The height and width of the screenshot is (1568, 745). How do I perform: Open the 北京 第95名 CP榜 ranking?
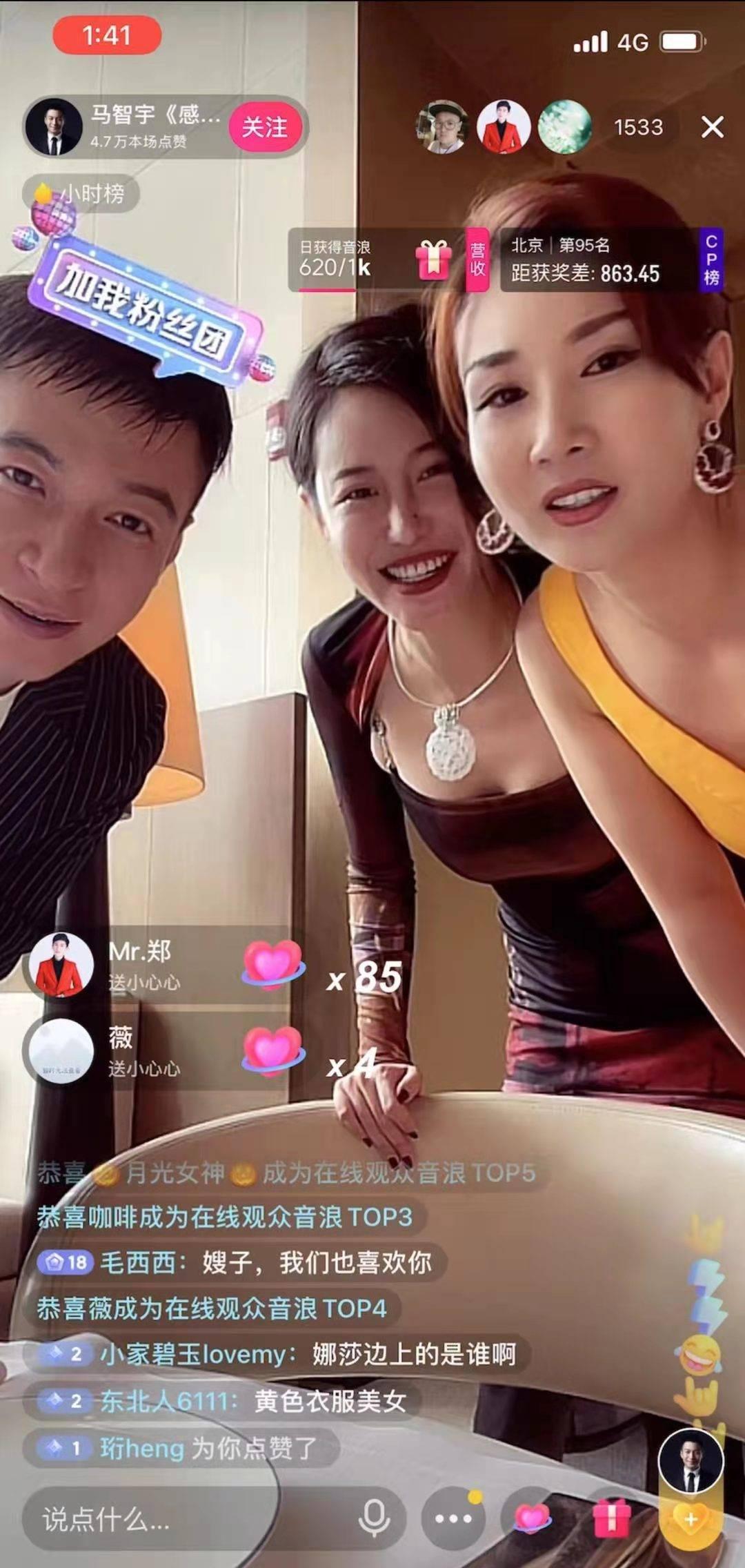[x=610, y=259]
